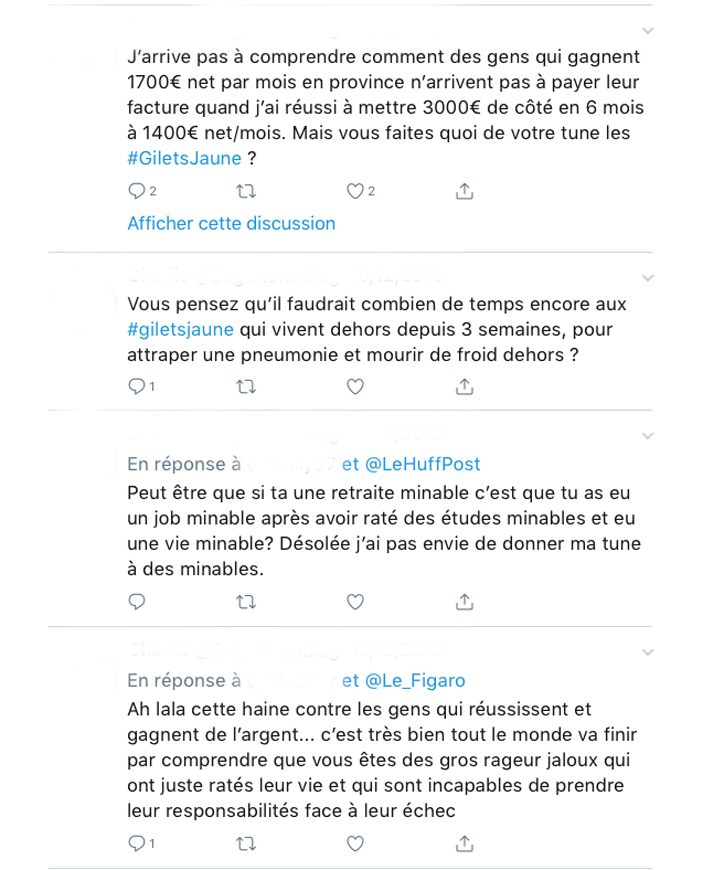Share the pneumonie tweet
This screenshot has height=870, width=724.
[x=464, y=386]
